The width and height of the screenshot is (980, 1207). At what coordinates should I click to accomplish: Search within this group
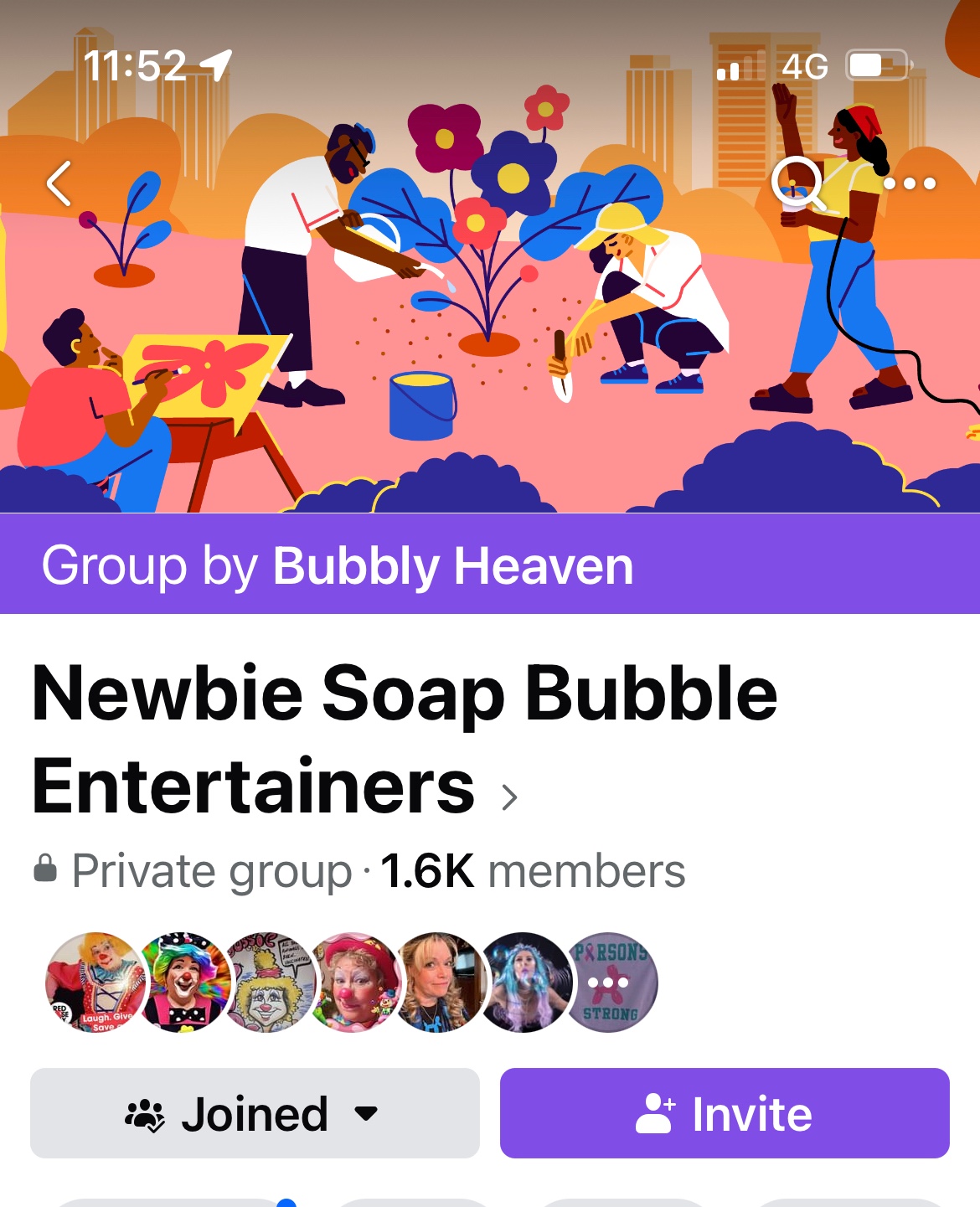pyautogui.click(x=799, y=183)
